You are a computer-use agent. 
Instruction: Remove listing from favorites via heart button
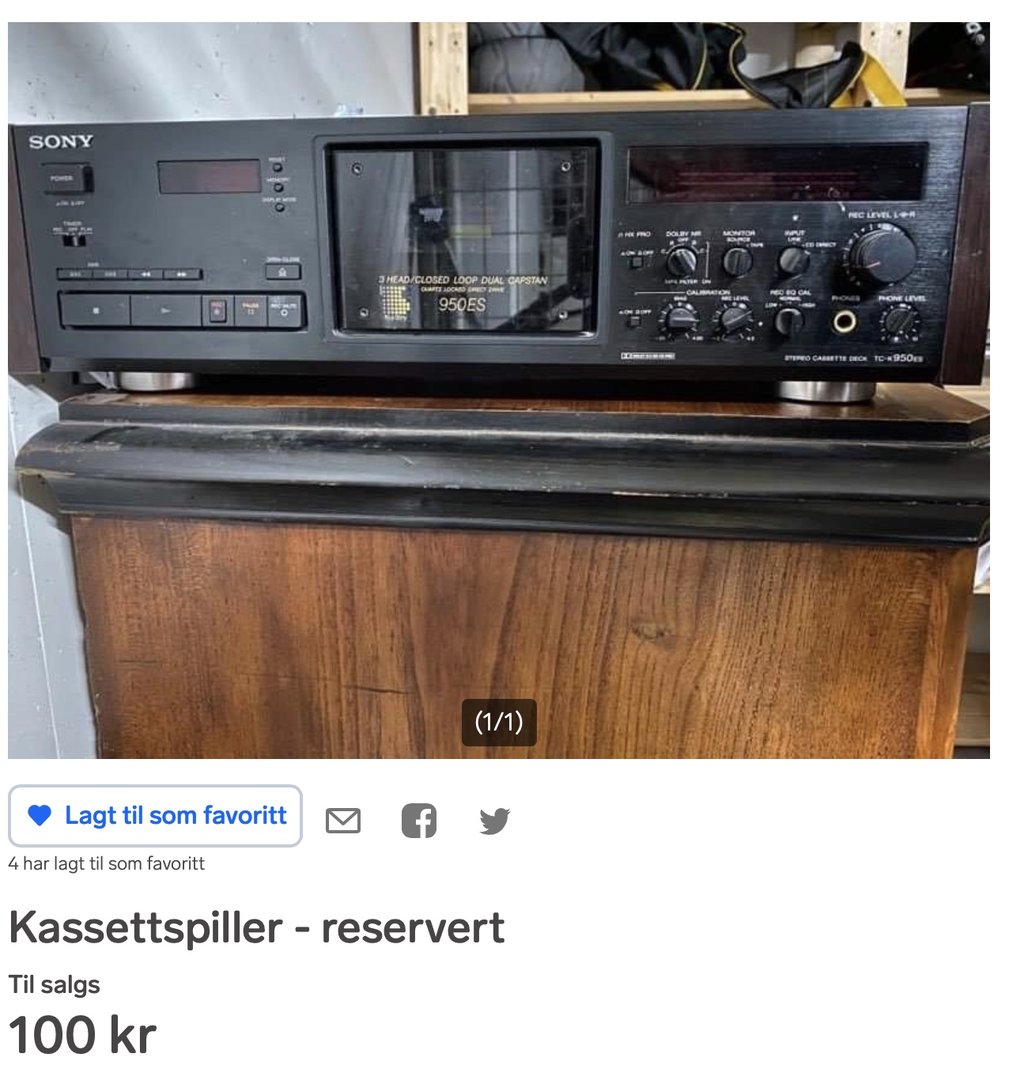(x=155, y=816)
